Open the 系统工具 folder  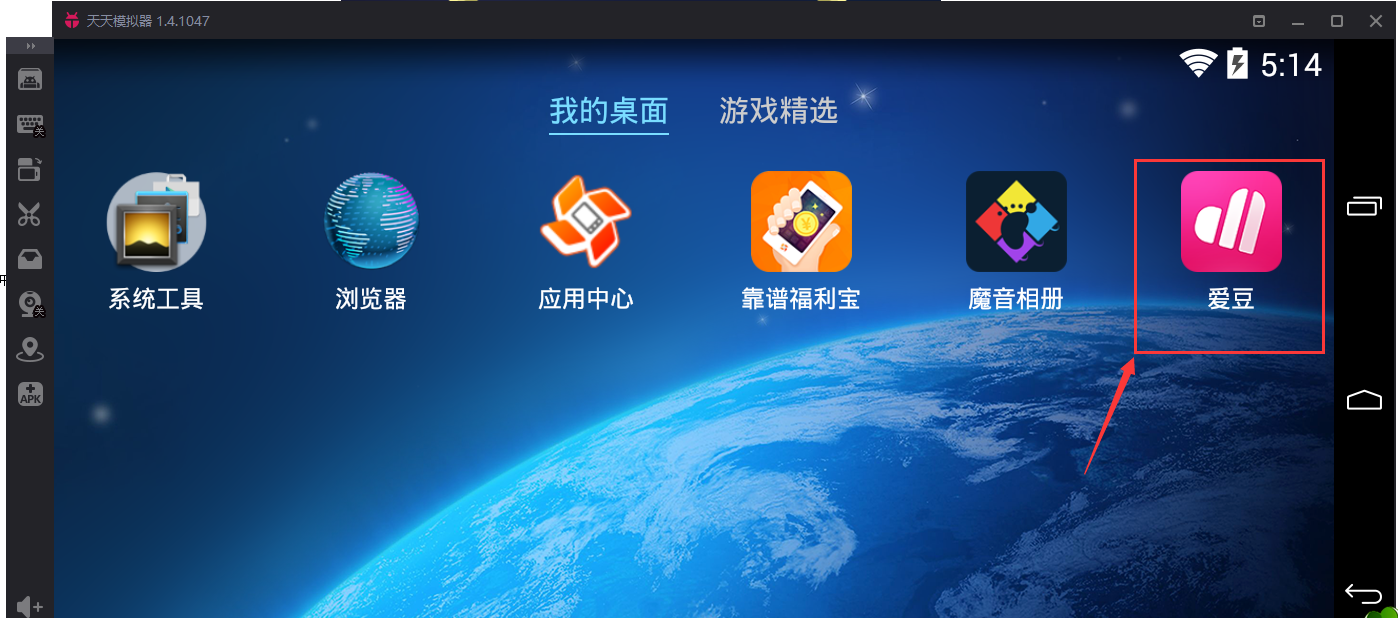click(156, 222)
